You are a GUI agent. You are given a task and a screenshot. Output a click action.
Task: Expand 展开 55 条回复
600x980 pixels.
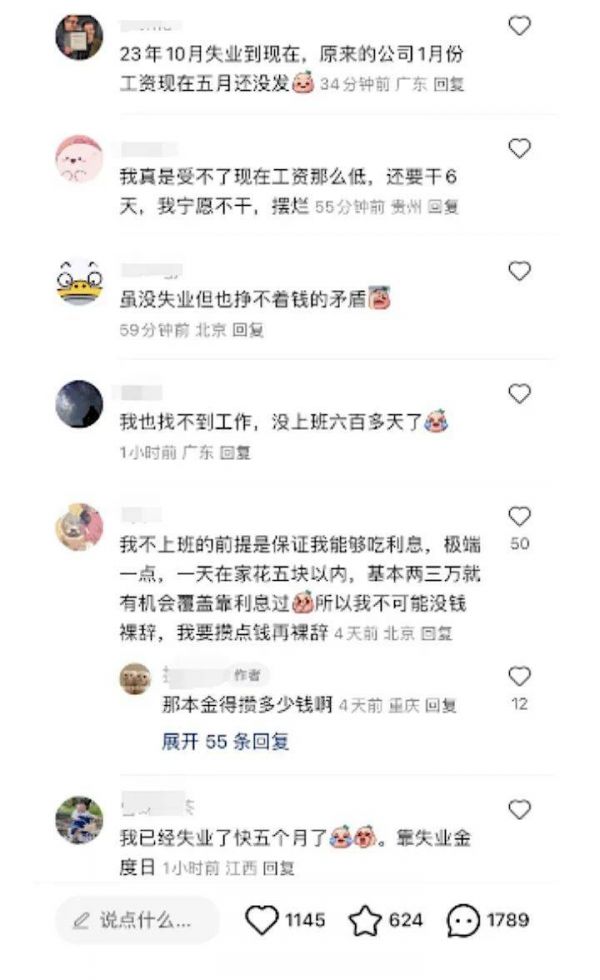[225, 742]
